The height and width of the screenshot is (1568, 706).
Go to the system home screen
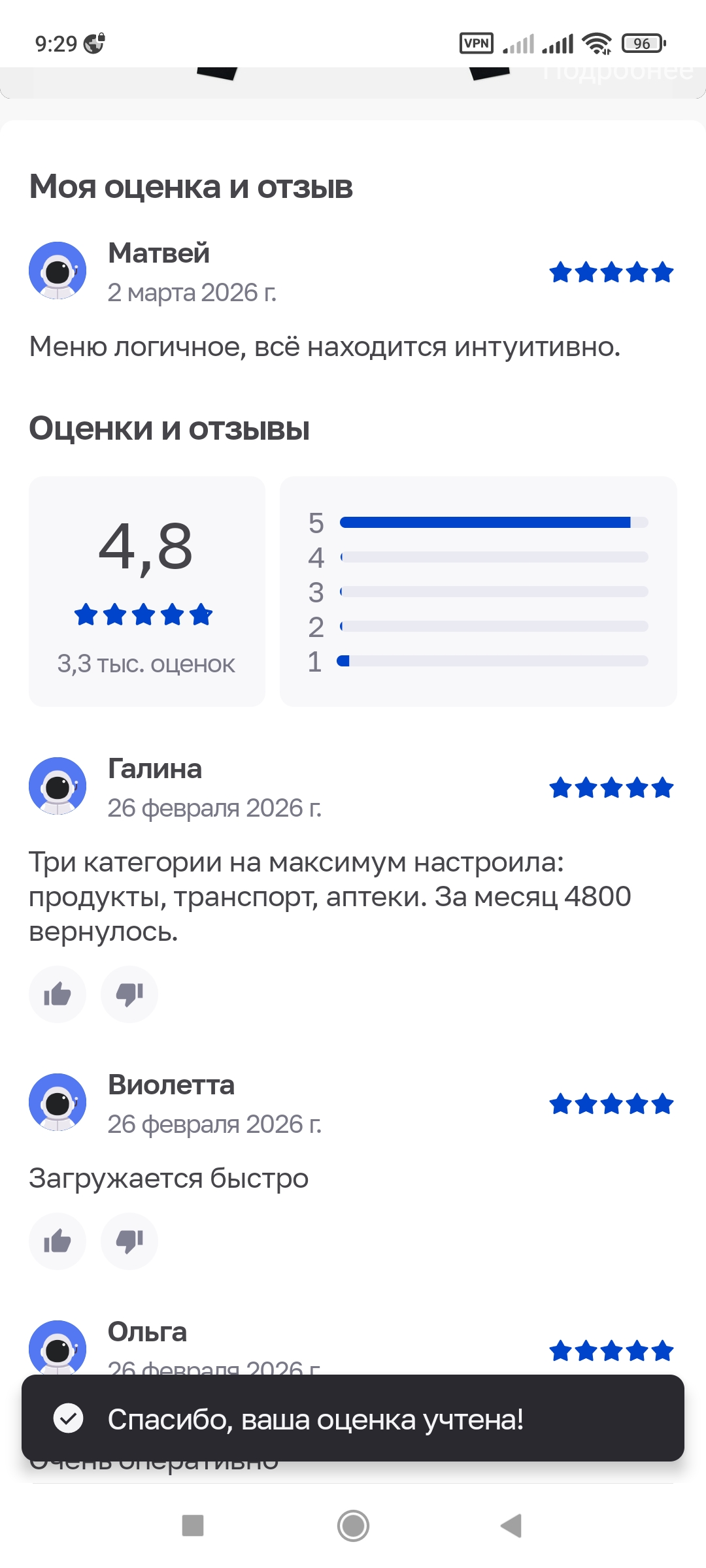pos(353,1526)
